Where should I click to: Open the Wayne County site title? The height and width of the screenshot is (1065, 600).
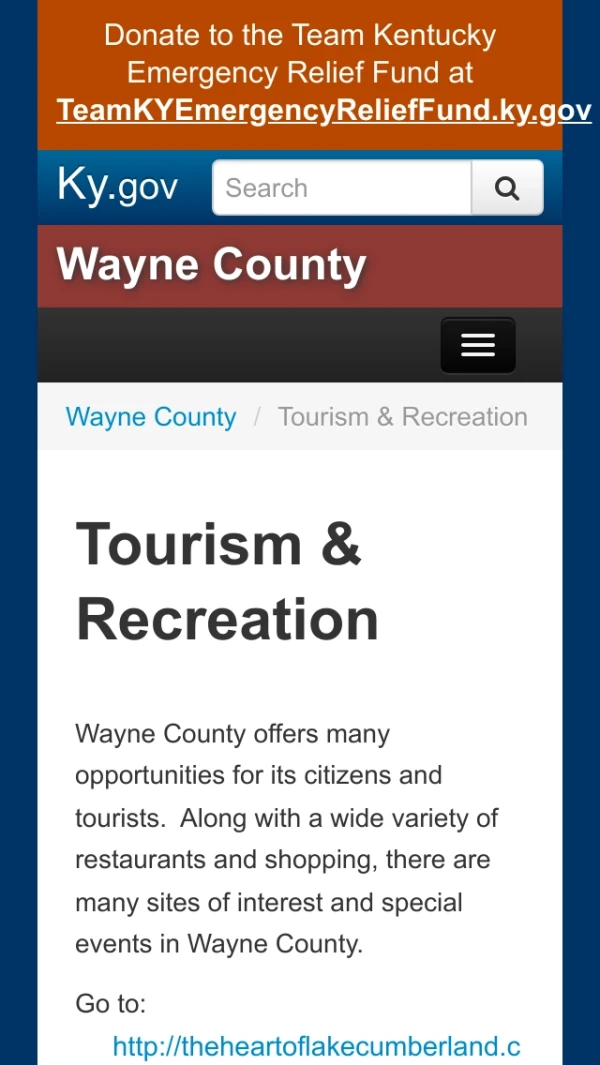click(212, 266)
